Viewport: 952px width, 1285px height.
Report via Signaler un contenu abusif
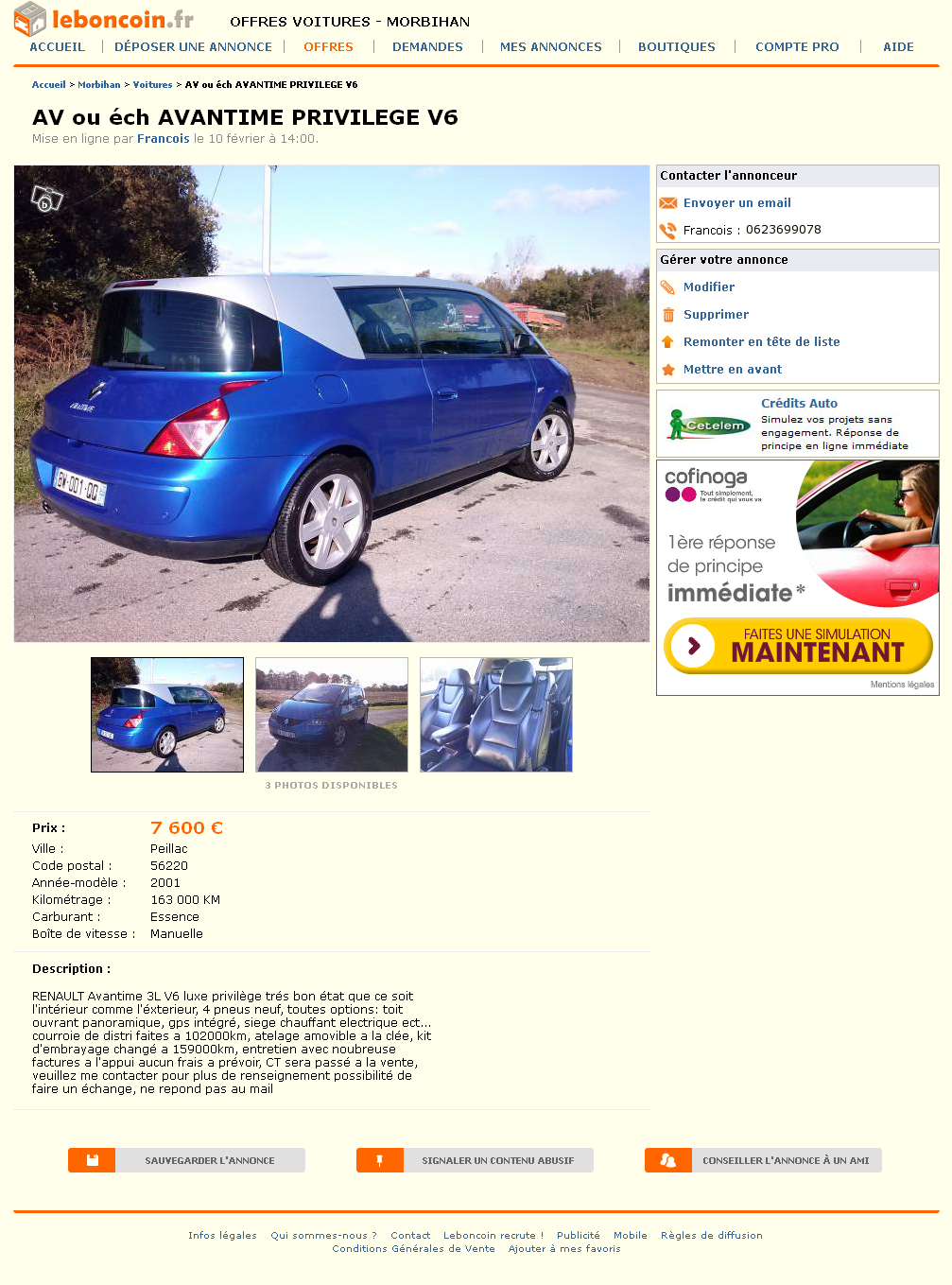tap(475, 1160)
